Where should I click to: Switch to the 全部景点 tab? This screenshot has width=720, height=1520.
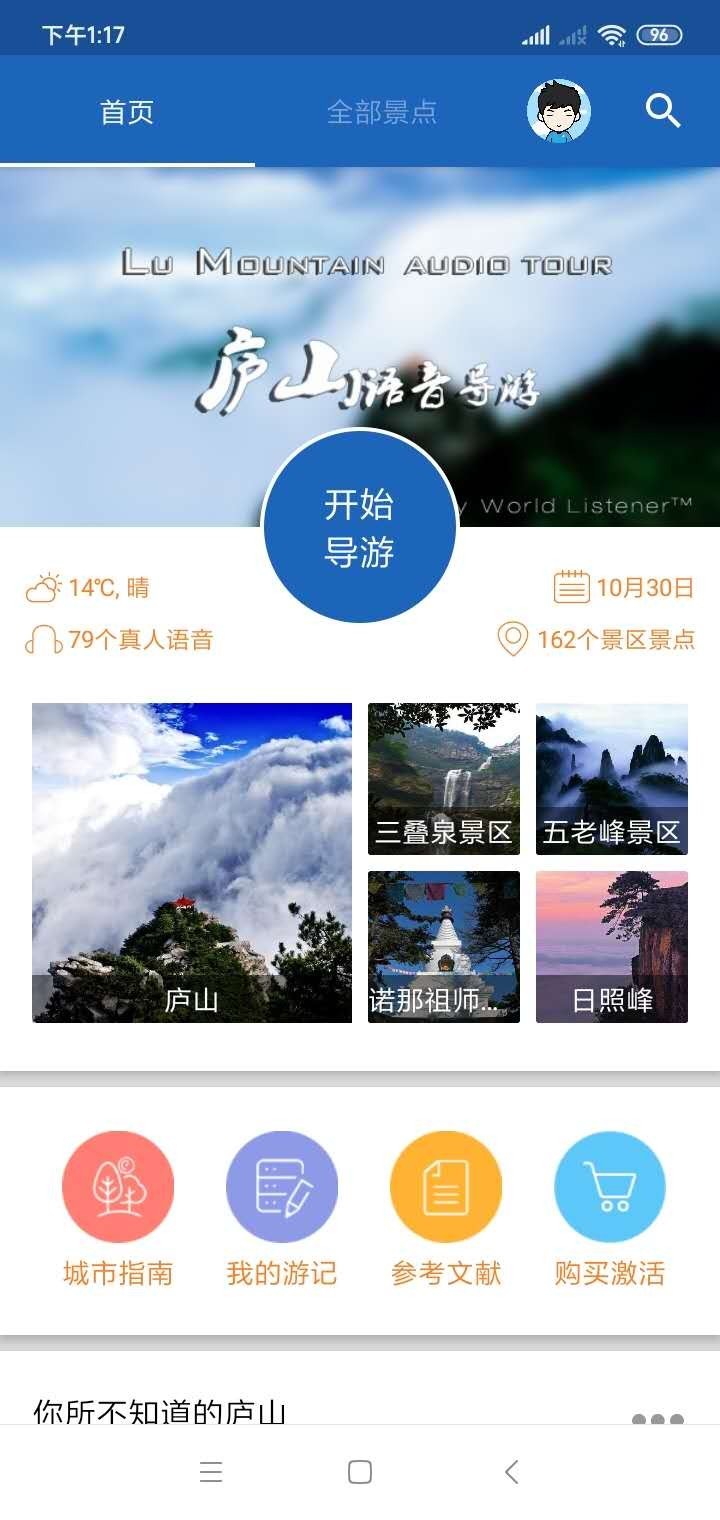[382, 111]
